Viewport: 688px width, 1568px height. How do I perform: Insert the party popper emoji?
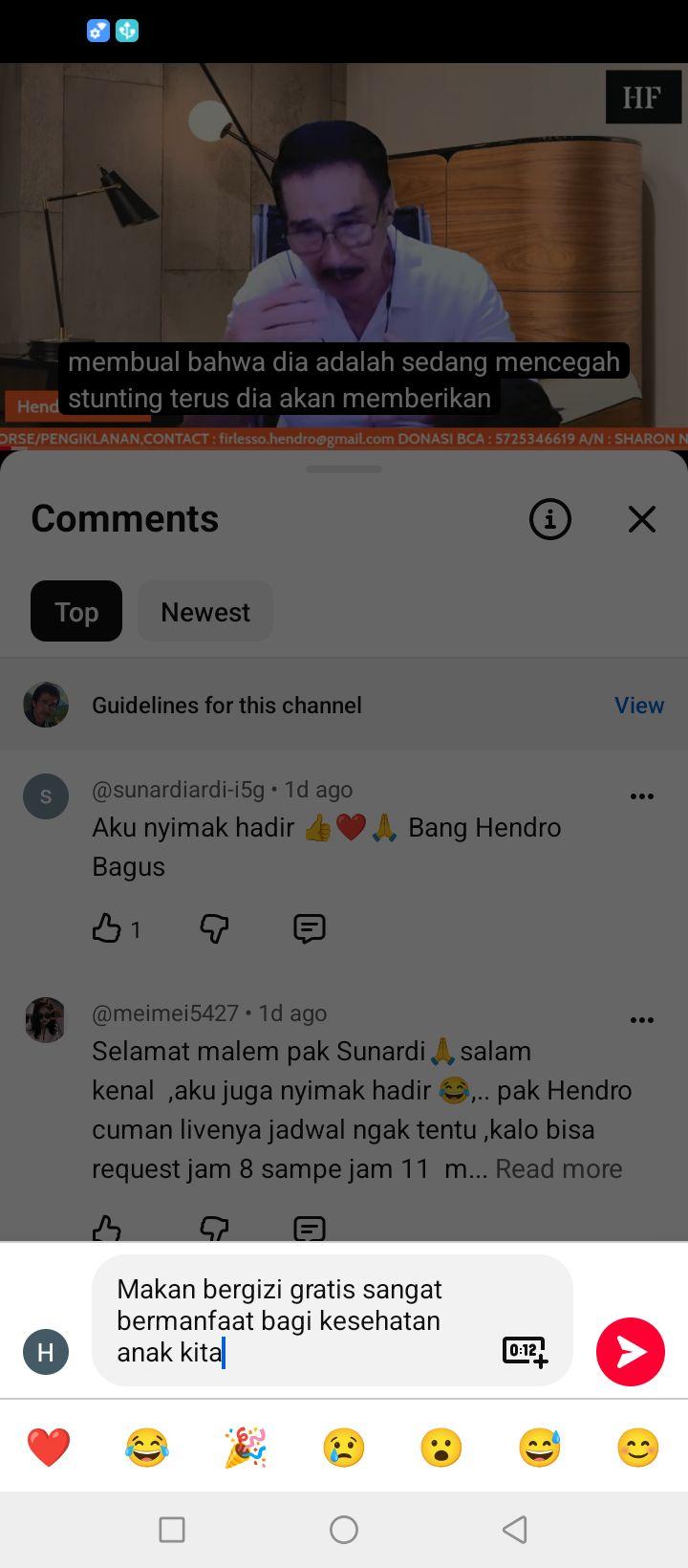pos(246,1447)
